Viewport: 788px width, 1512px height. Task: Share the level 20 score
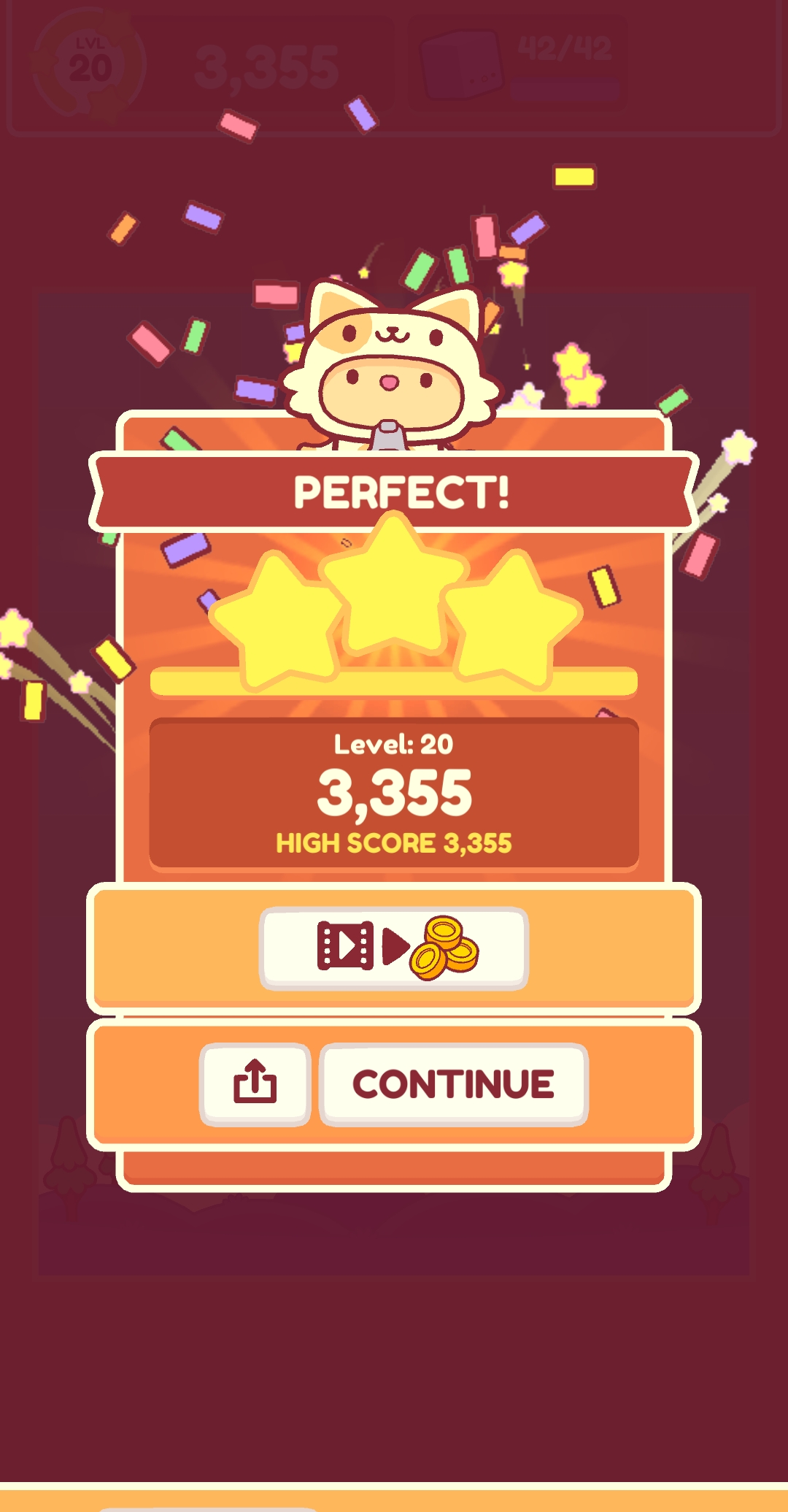(x=255, y=1083)
